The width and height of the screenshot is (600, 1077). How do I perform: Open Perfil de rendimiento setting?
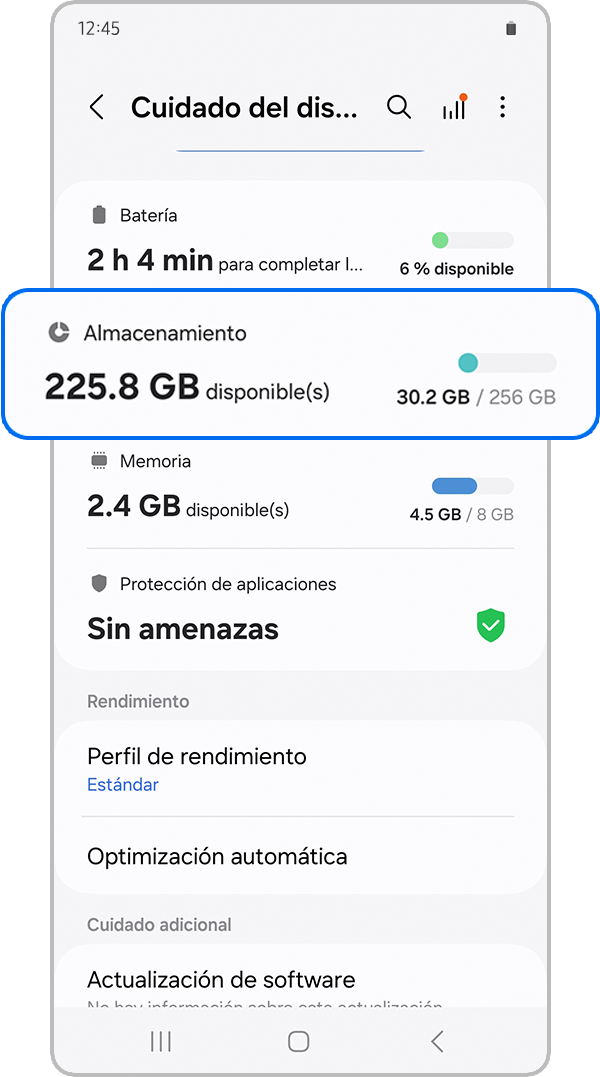tap(300, 768)
